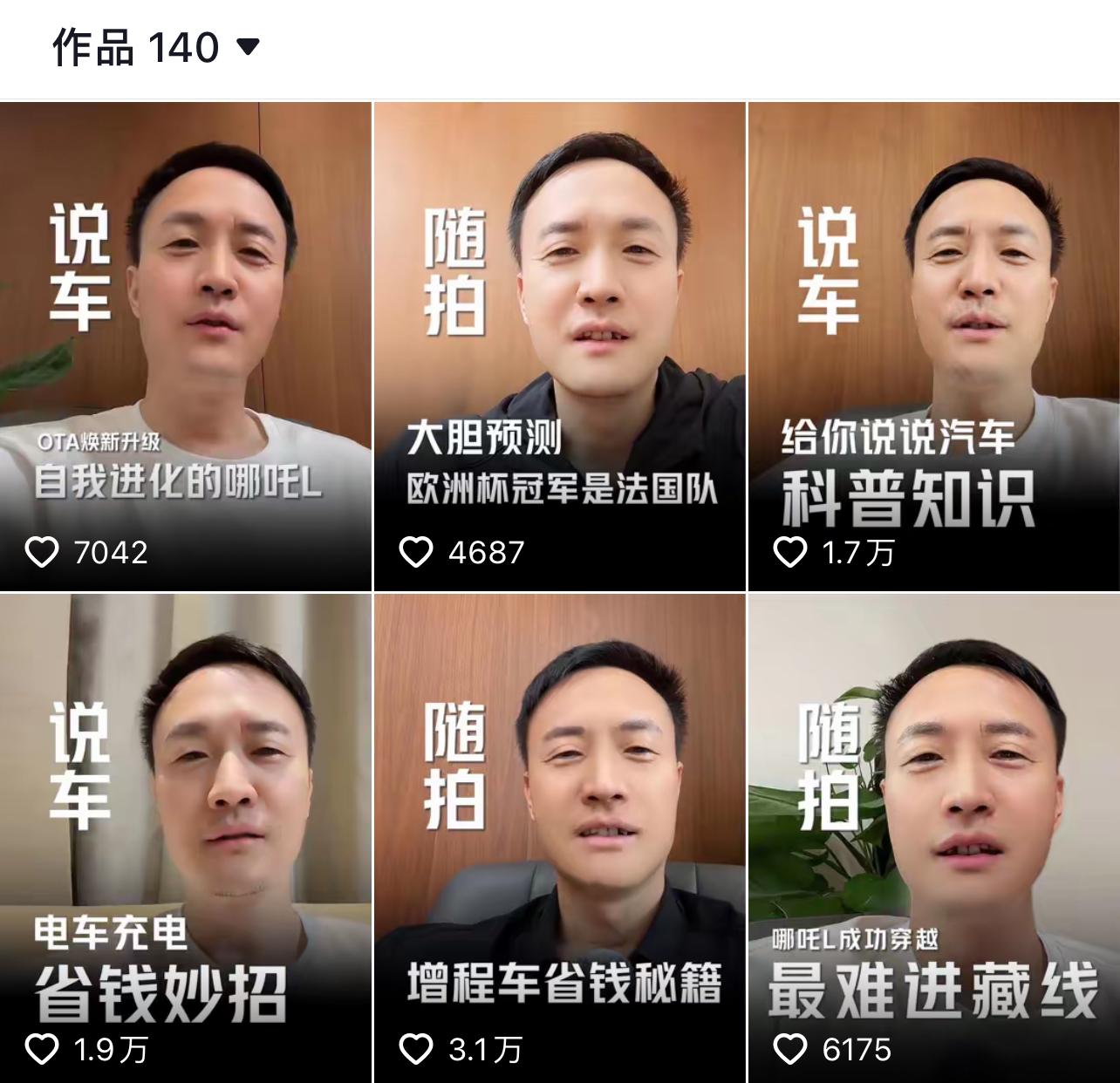
Task: Open the 电车充电省钱妙招 video
Action: [x=185, y=837]
